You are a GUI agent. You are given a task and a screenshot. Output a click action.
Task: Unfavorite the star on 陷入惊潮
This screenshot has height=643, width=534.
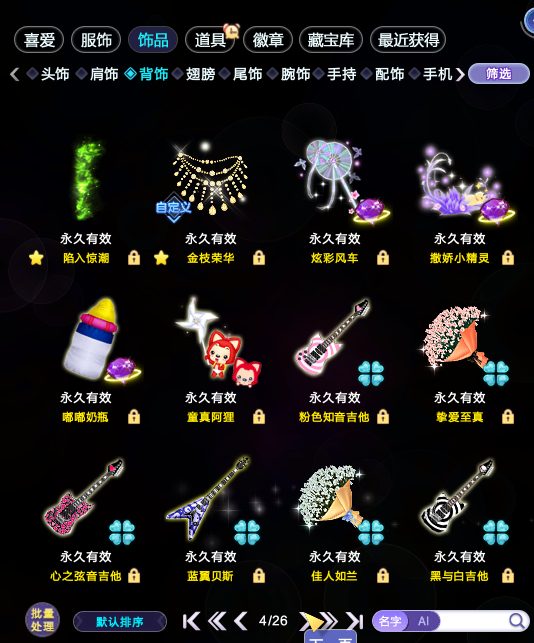point(36,258)
